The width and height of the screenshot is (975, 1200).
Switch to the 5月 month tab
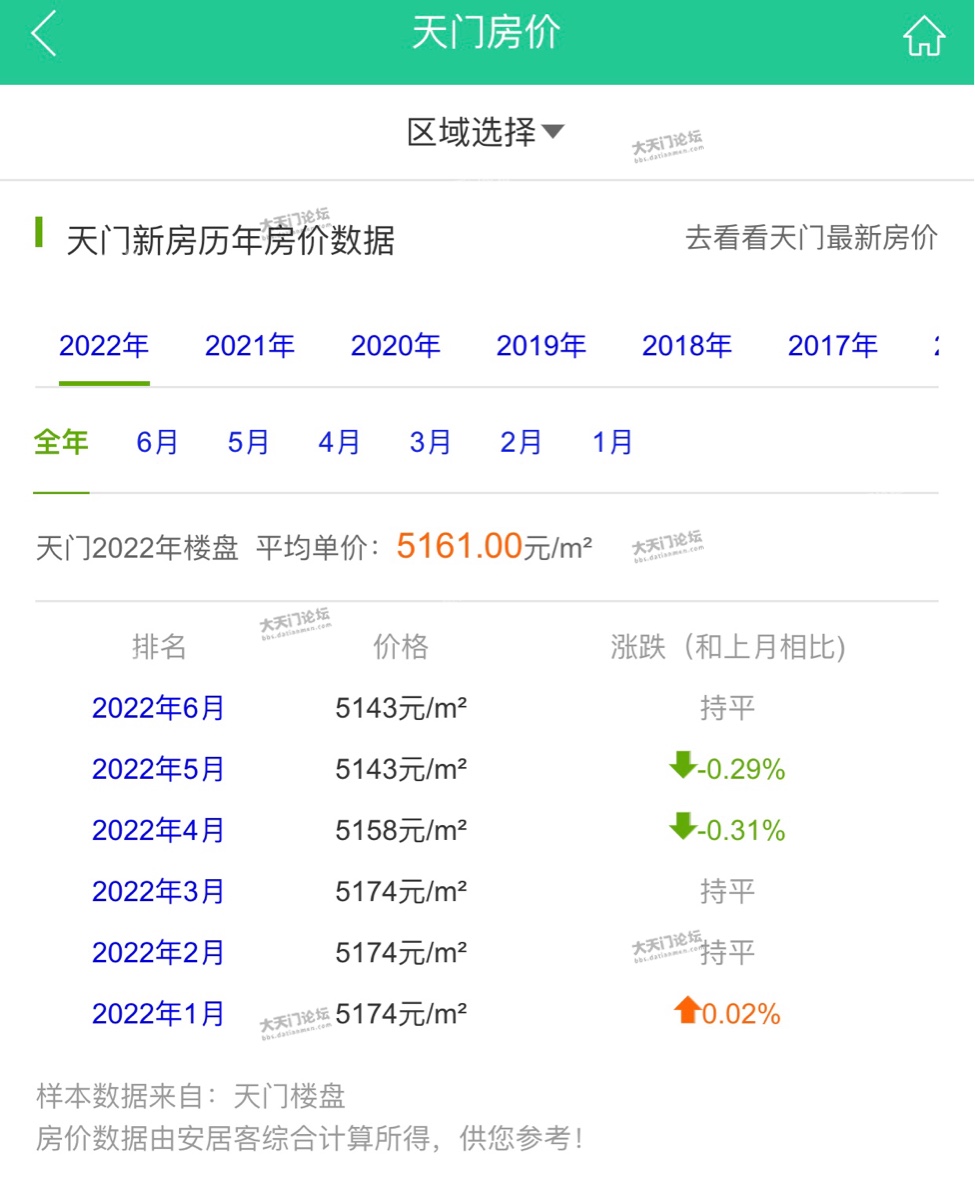(x=249, y=442)
